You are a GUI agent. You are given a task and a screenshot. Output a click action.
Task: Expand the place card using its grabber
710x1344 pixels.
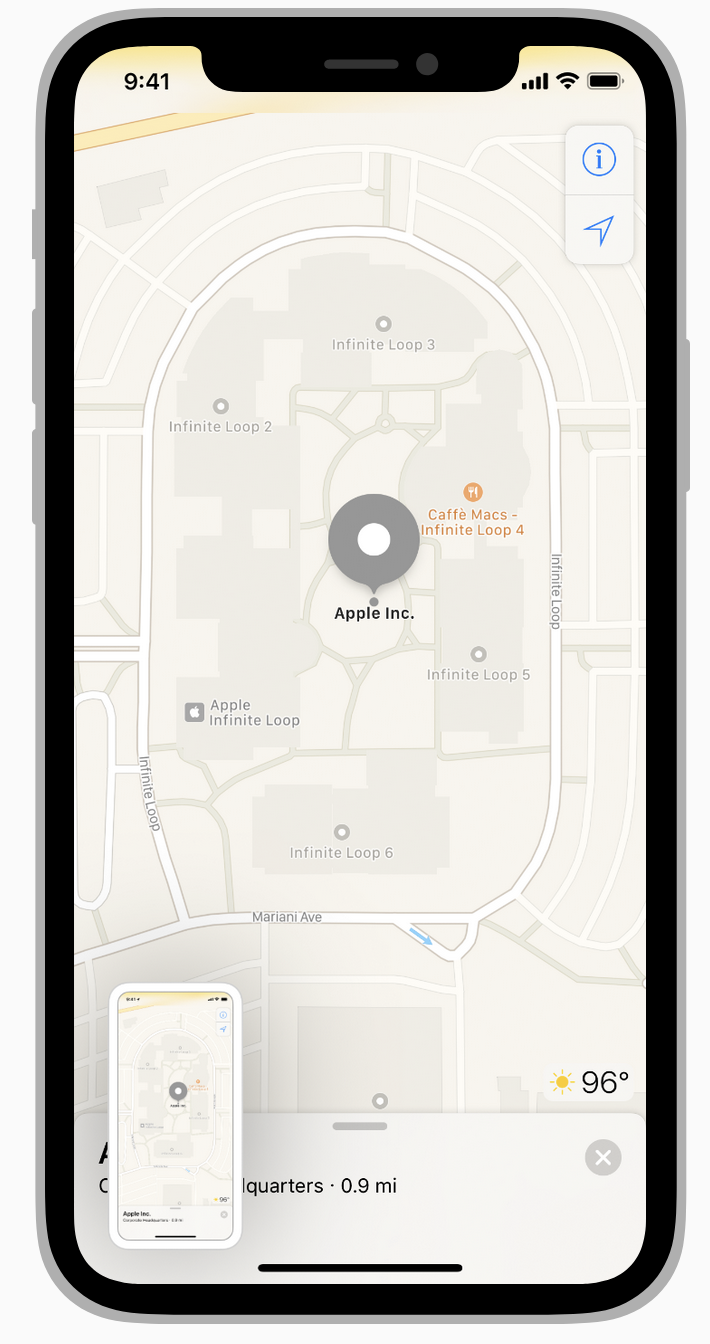coord(359,1126)
